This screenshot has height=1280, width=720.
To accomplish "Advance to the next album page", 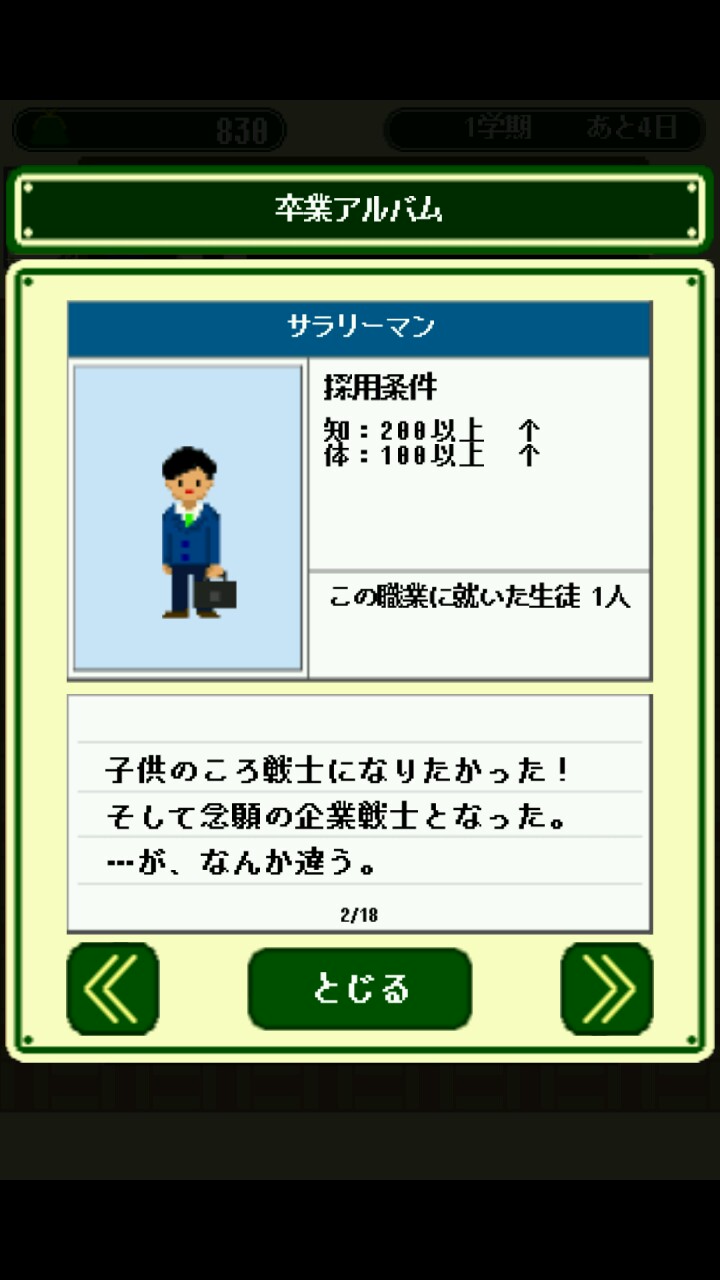I will (606, 989).
